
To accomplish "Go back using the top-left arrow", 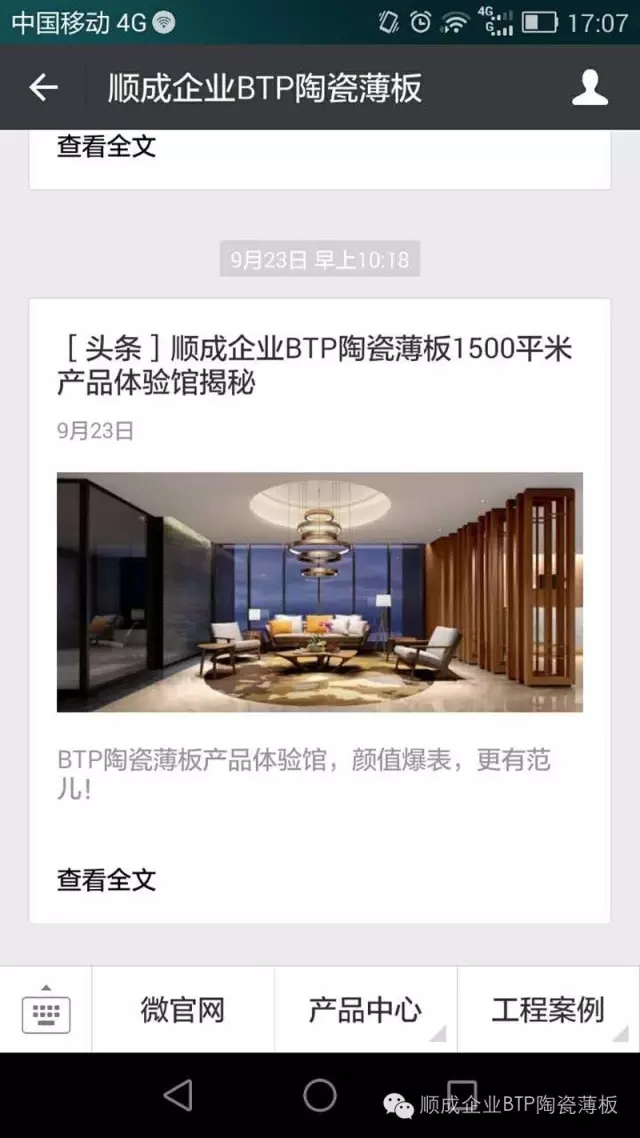I will 43,88.
